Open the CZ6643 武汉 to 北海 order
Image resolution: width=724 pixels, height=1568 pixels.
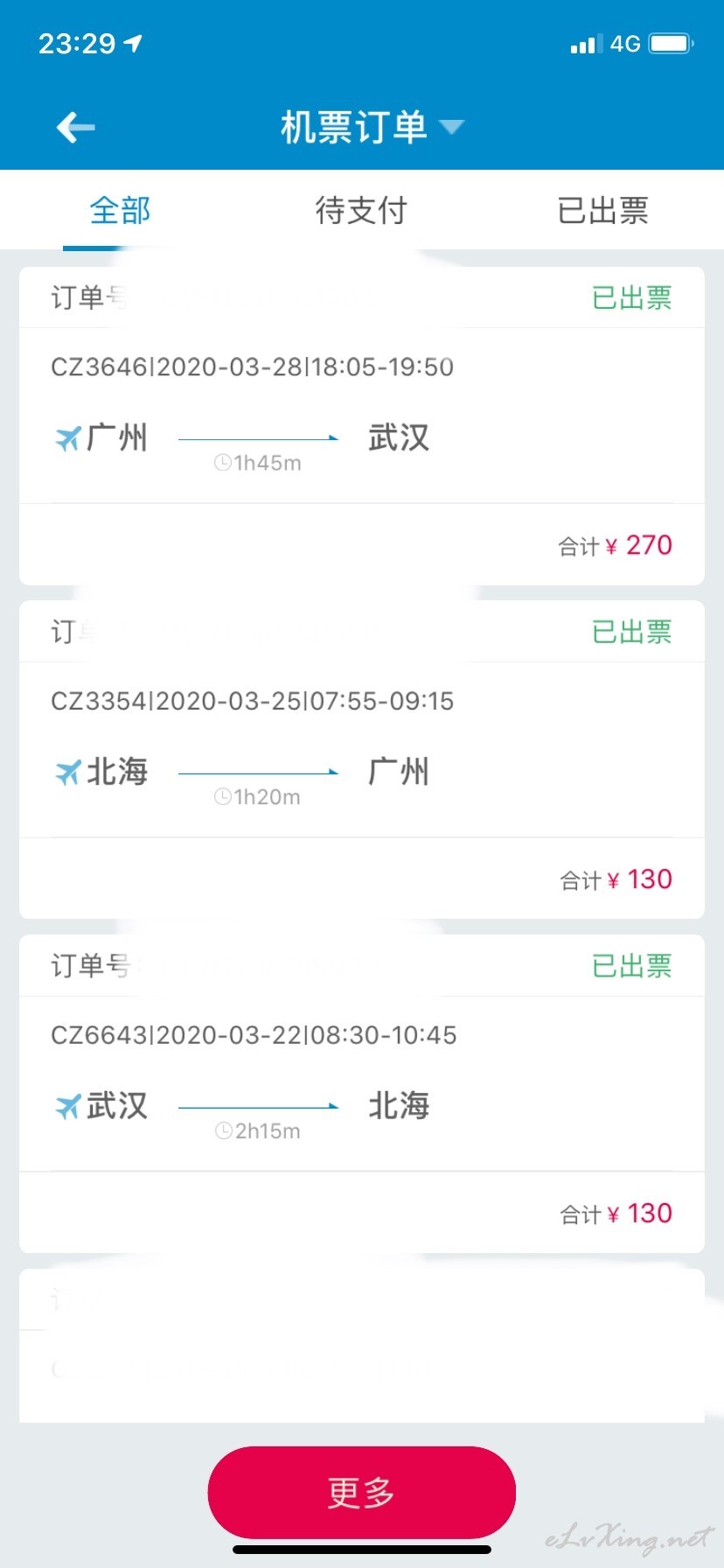pyautogui.click(x=362, y=1094)
